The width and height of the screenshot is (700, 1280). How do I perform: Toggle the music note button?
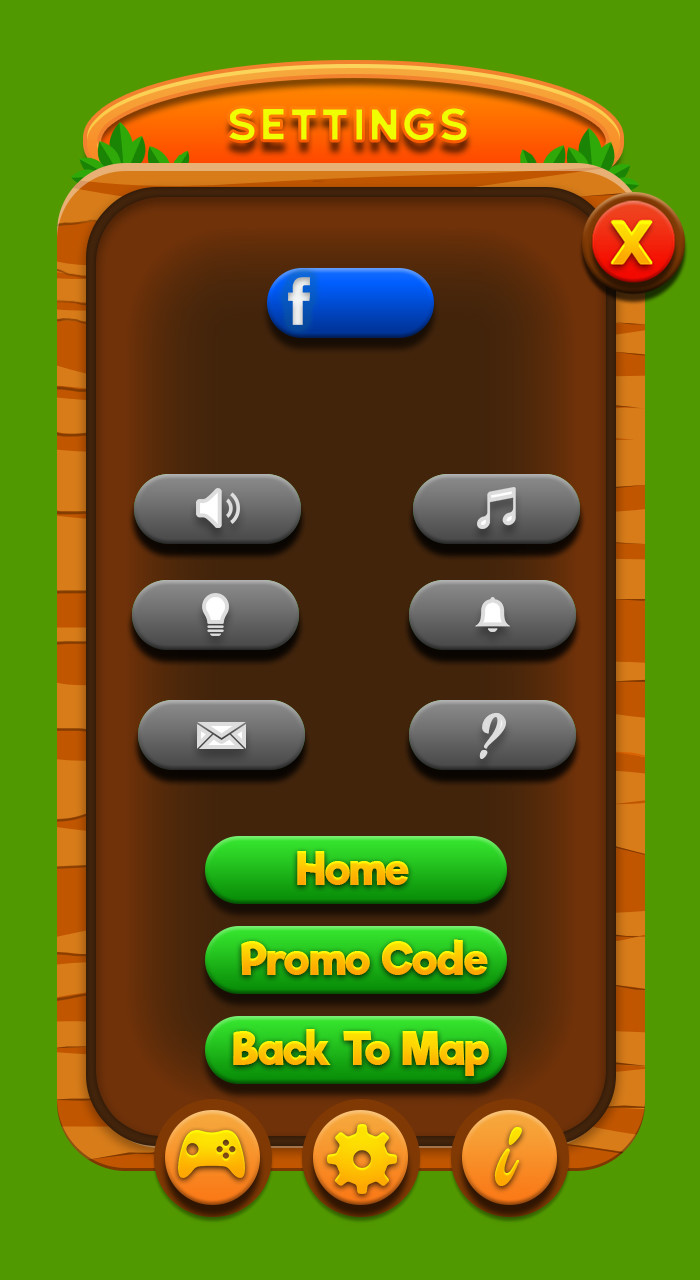496,508
